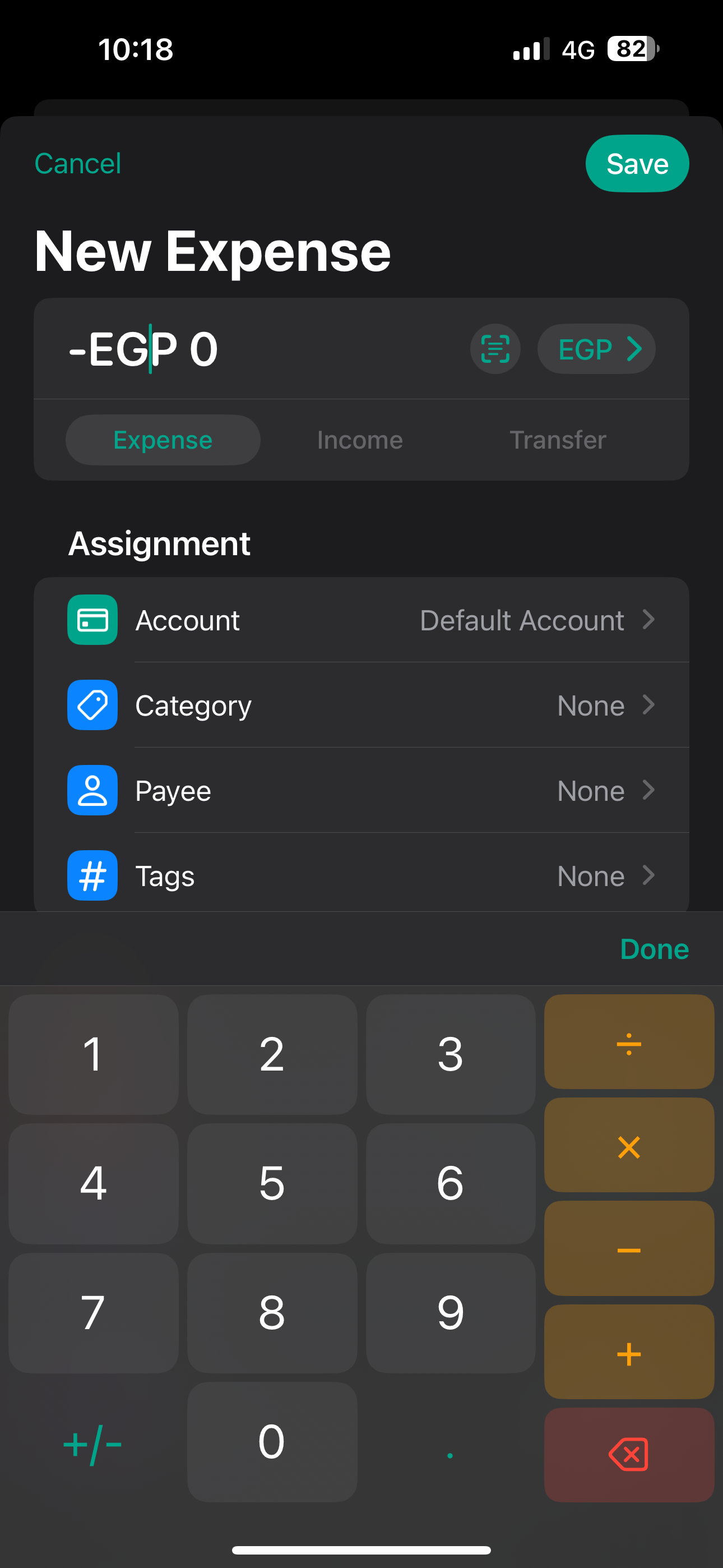
Task: Dismiss the keypad with Done
Action: click(x=654, y=949)
